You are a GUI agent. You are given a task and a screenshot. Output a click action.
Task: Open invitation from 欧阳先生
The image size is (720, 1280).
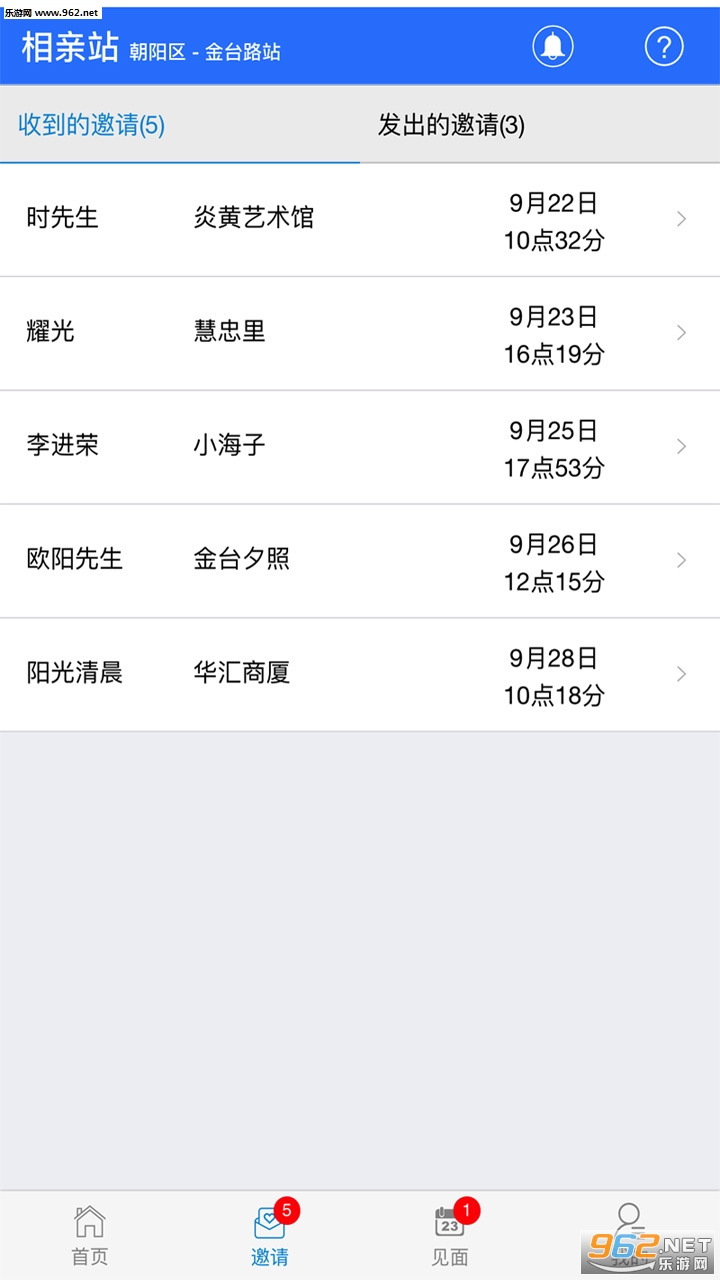[360, 561]
